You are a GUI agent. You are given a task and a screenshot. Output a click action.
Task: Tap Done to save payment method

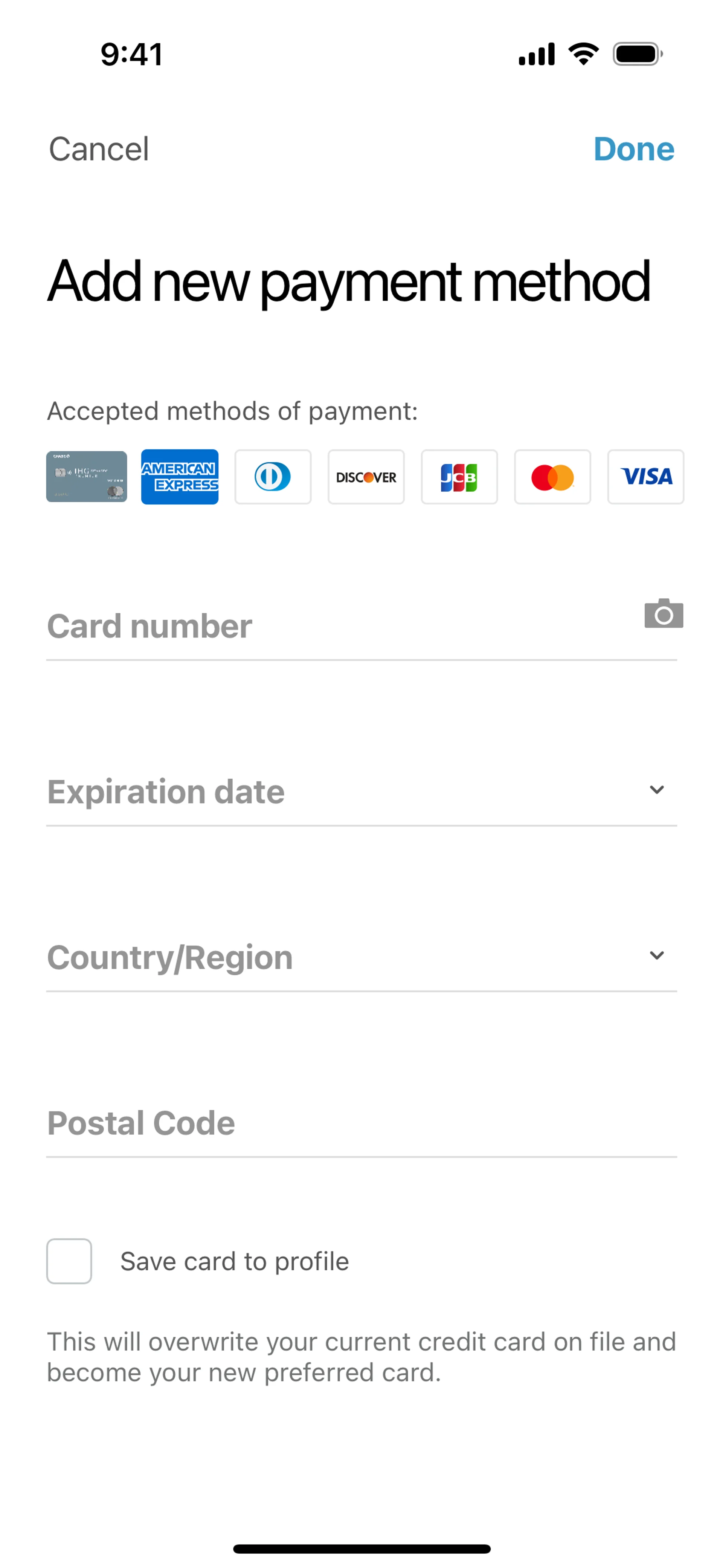tap(634, 149)
